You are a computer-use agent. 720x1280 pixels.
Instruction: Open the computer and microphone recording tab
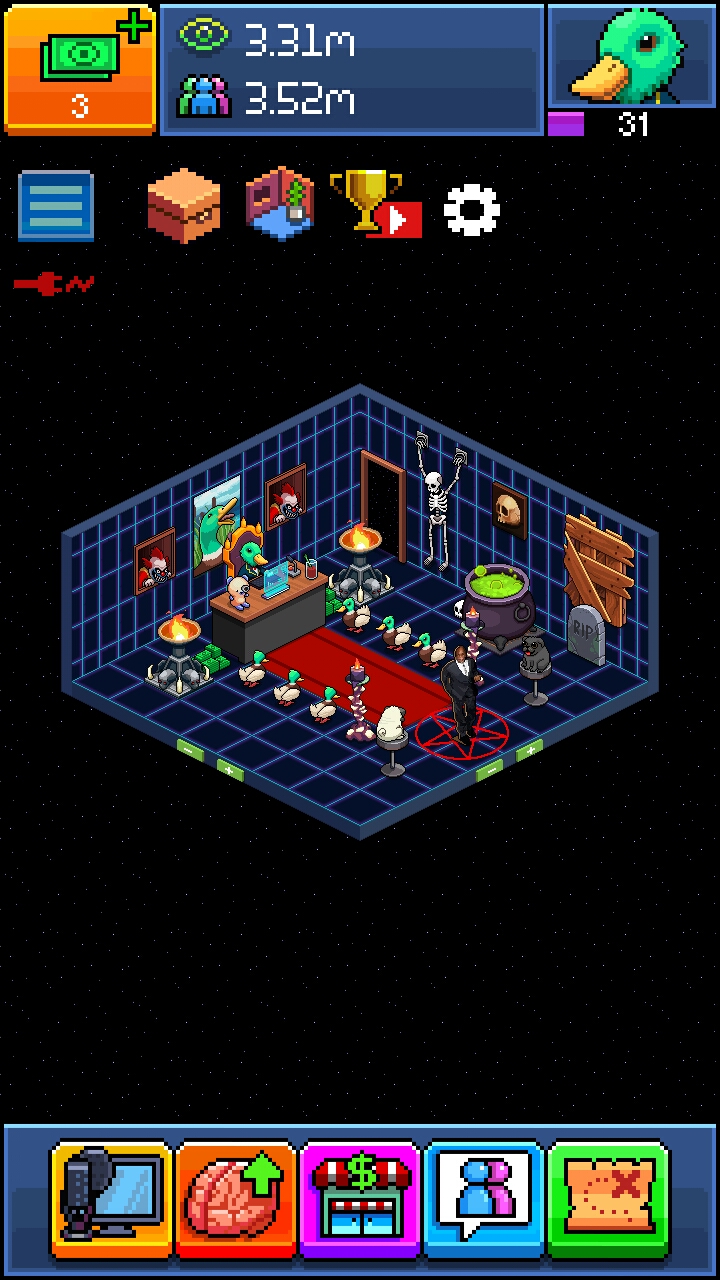pyautogui.click(x=112, y=1199)
